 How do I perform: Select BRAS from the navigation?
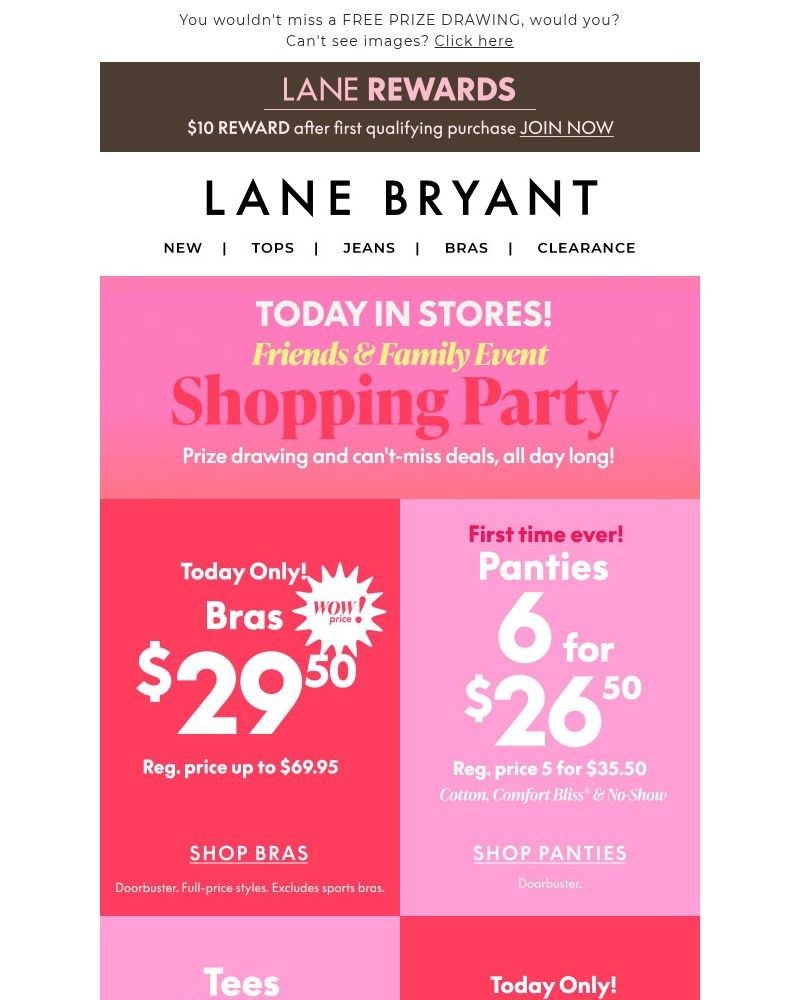(x=466, y=248)
